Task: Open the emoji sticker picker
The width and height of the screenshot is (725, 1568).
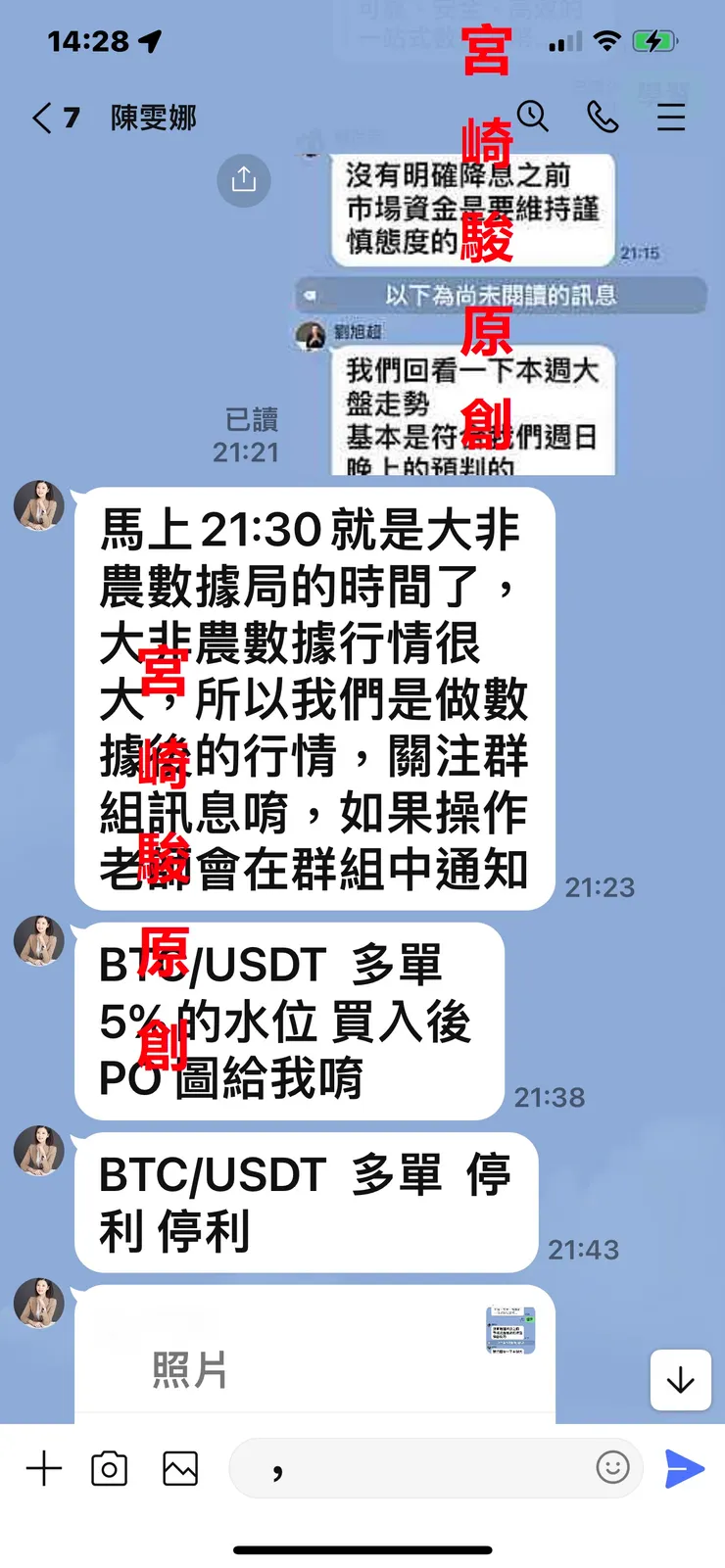Action: click(612, 1468)
